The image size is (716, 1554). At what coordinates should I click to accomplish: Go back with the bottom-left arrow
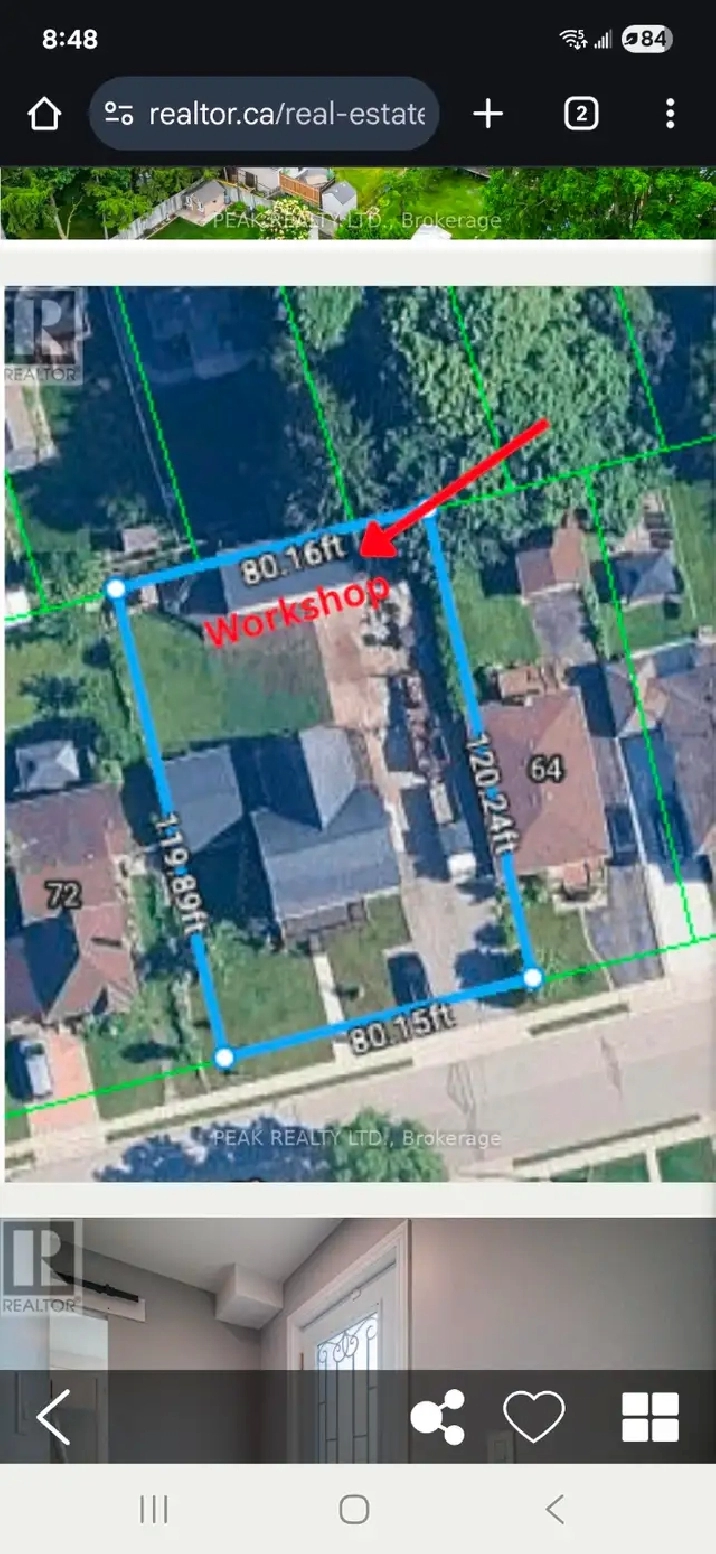pos(52,1417)
